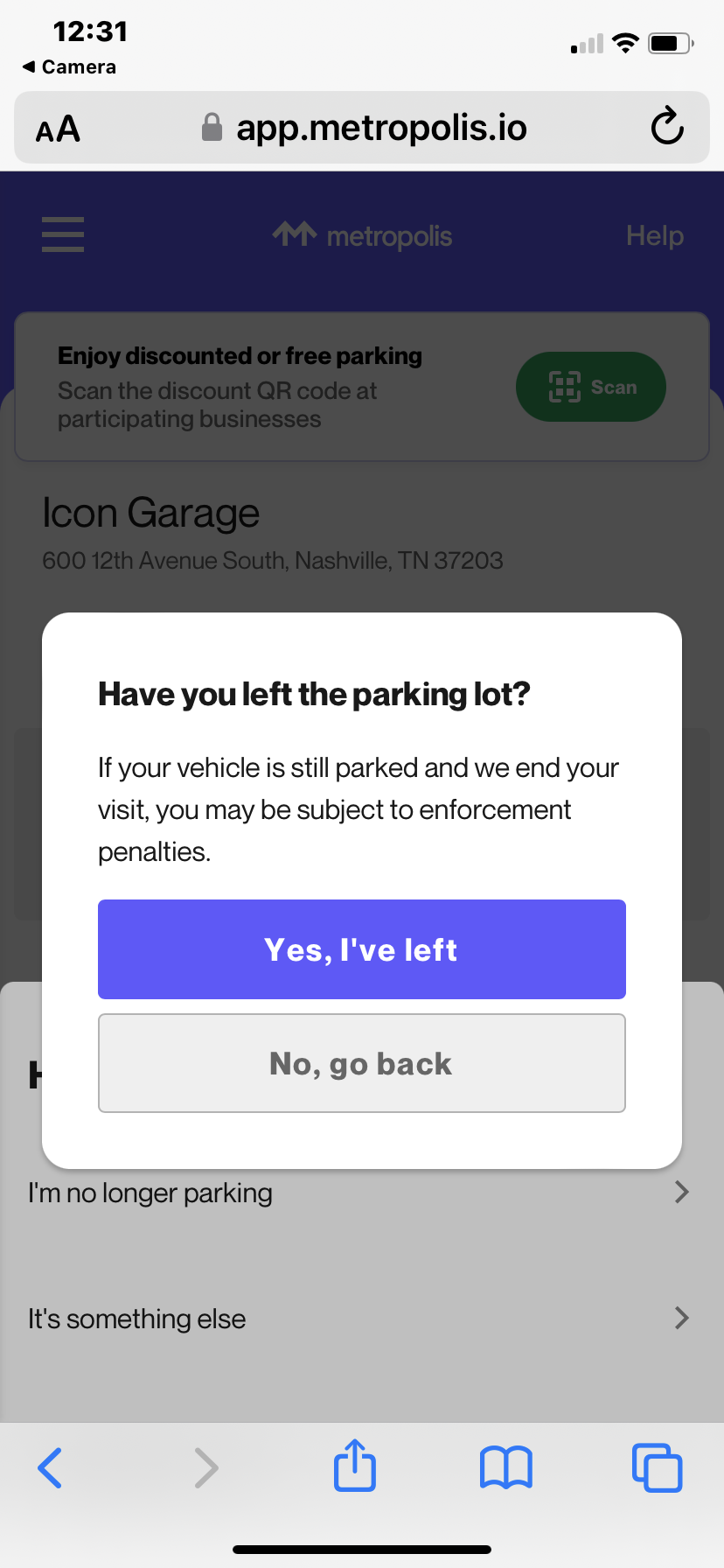Navigate back in Safari
This screenshot has height=1568, width=724.
[x=50, y=1467]
